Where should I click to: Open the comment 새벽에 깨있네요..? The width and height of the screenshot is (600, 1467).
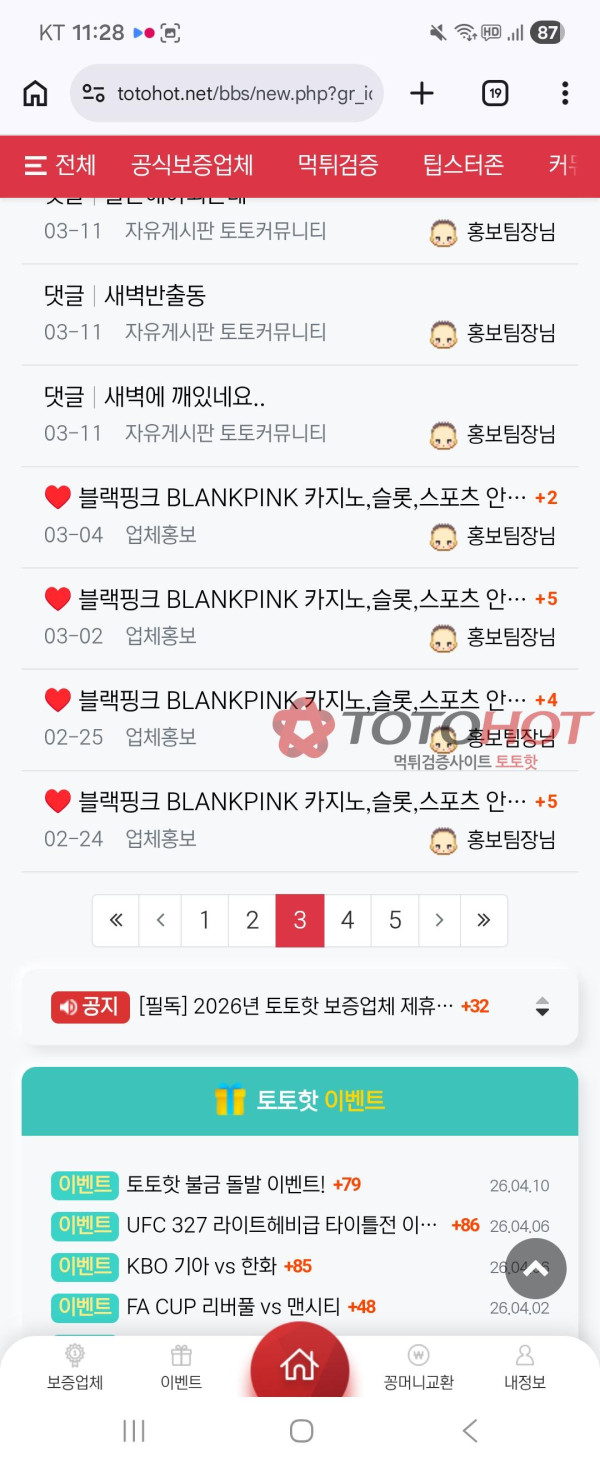(x=184, y=397)
